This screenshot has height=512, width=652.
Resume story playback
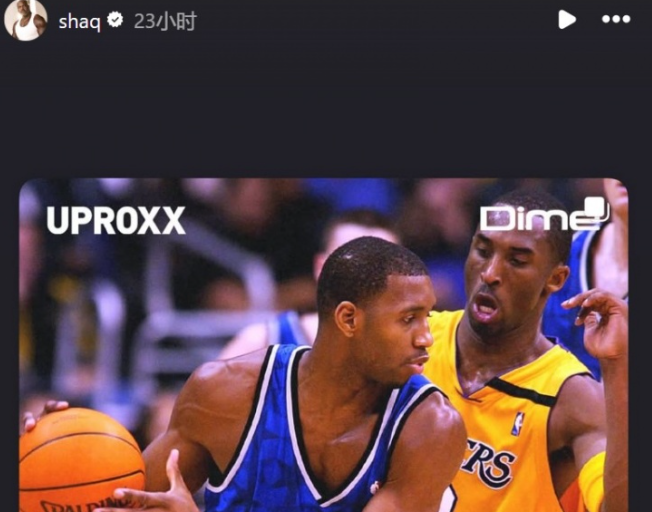(567, 19)
